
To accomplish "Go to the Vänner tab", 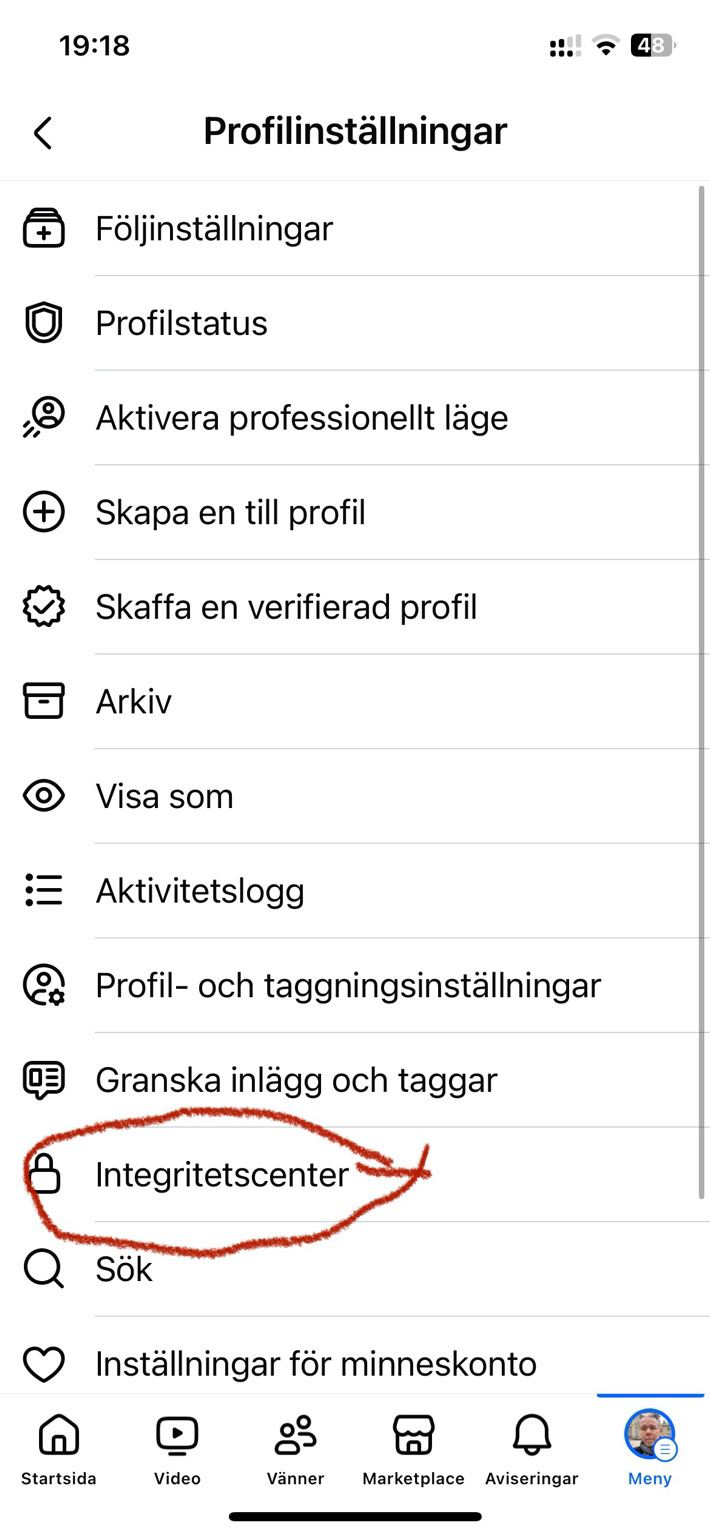I will (x=295, y=1450).
